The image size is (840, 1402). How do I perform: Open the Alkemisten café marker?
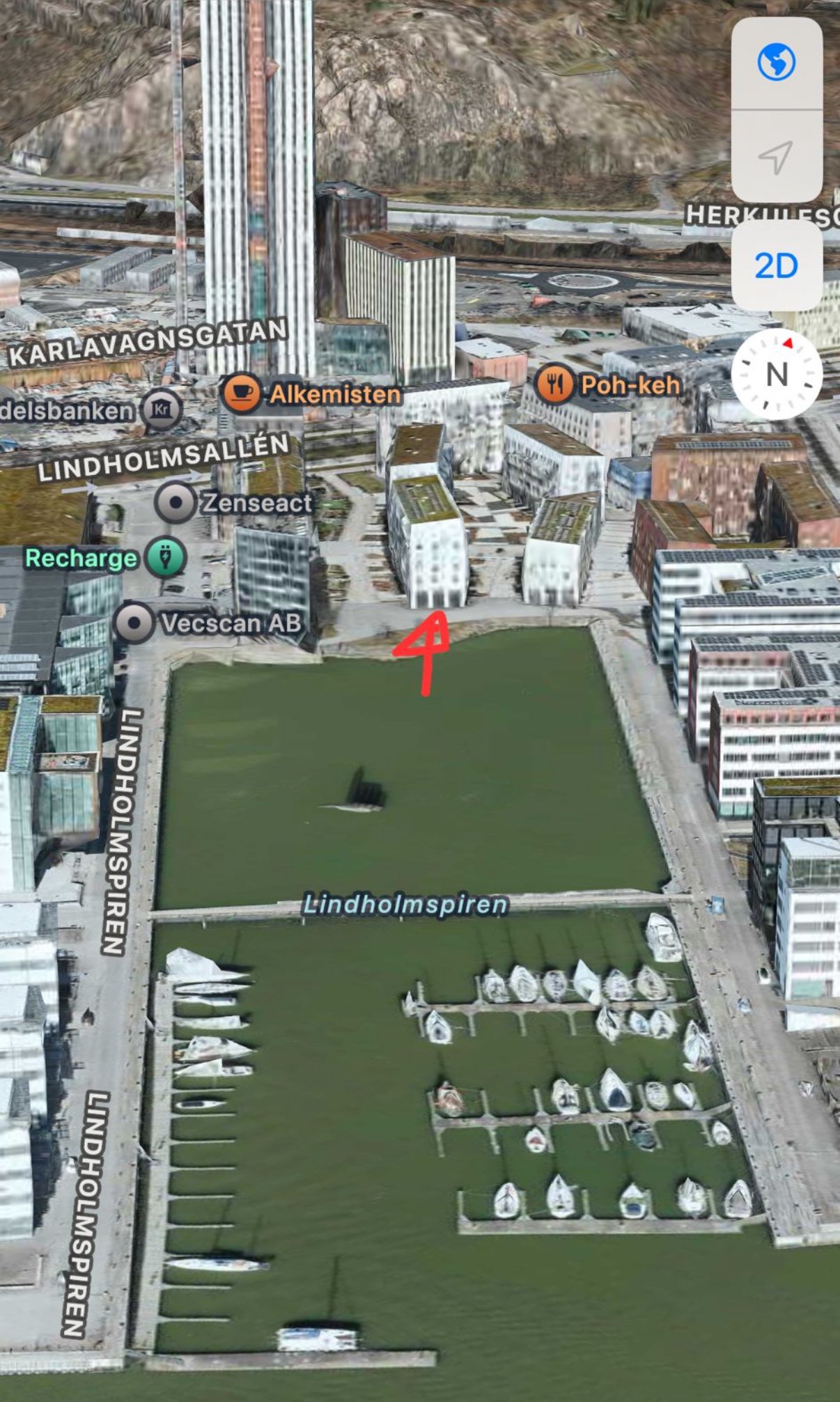tap(241, 393)
